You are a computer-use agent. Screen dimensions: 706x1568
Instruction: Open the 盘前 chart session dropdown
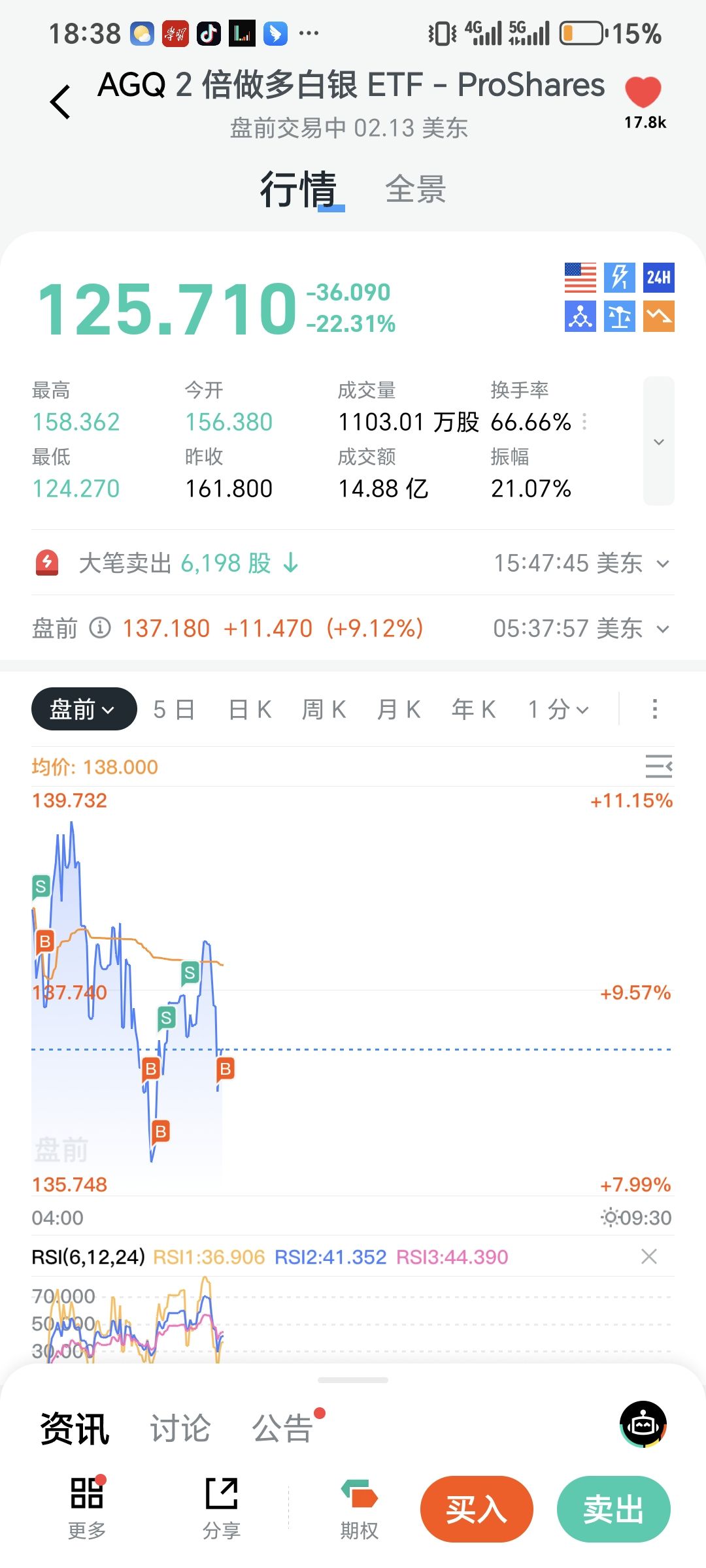pos(84,709)
